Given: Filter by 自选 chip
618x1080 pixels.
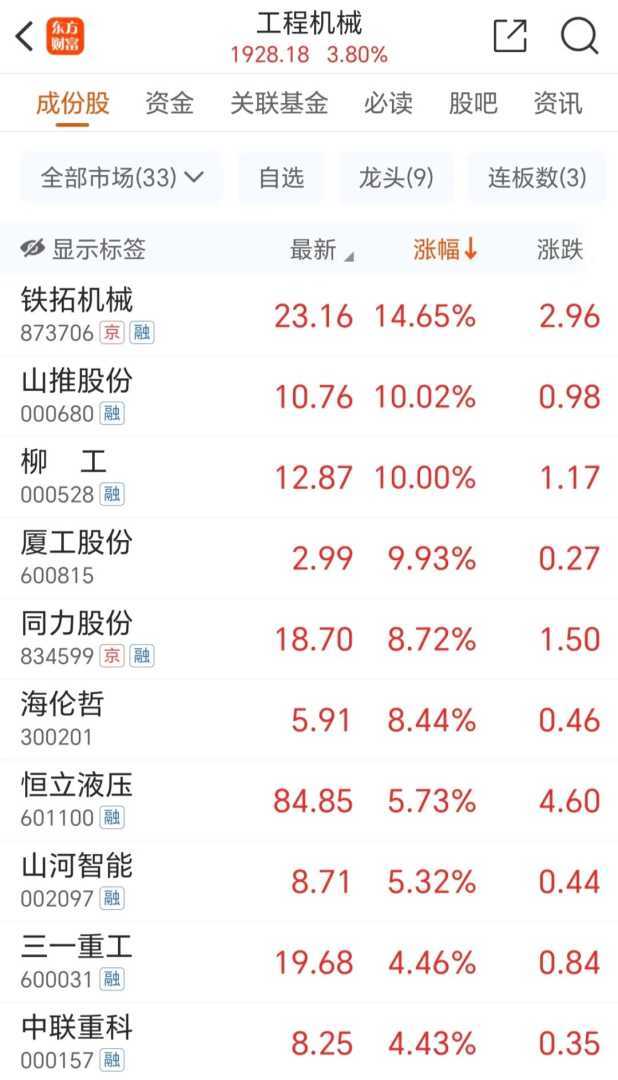Looking at the screenshot, I should 281,178.
